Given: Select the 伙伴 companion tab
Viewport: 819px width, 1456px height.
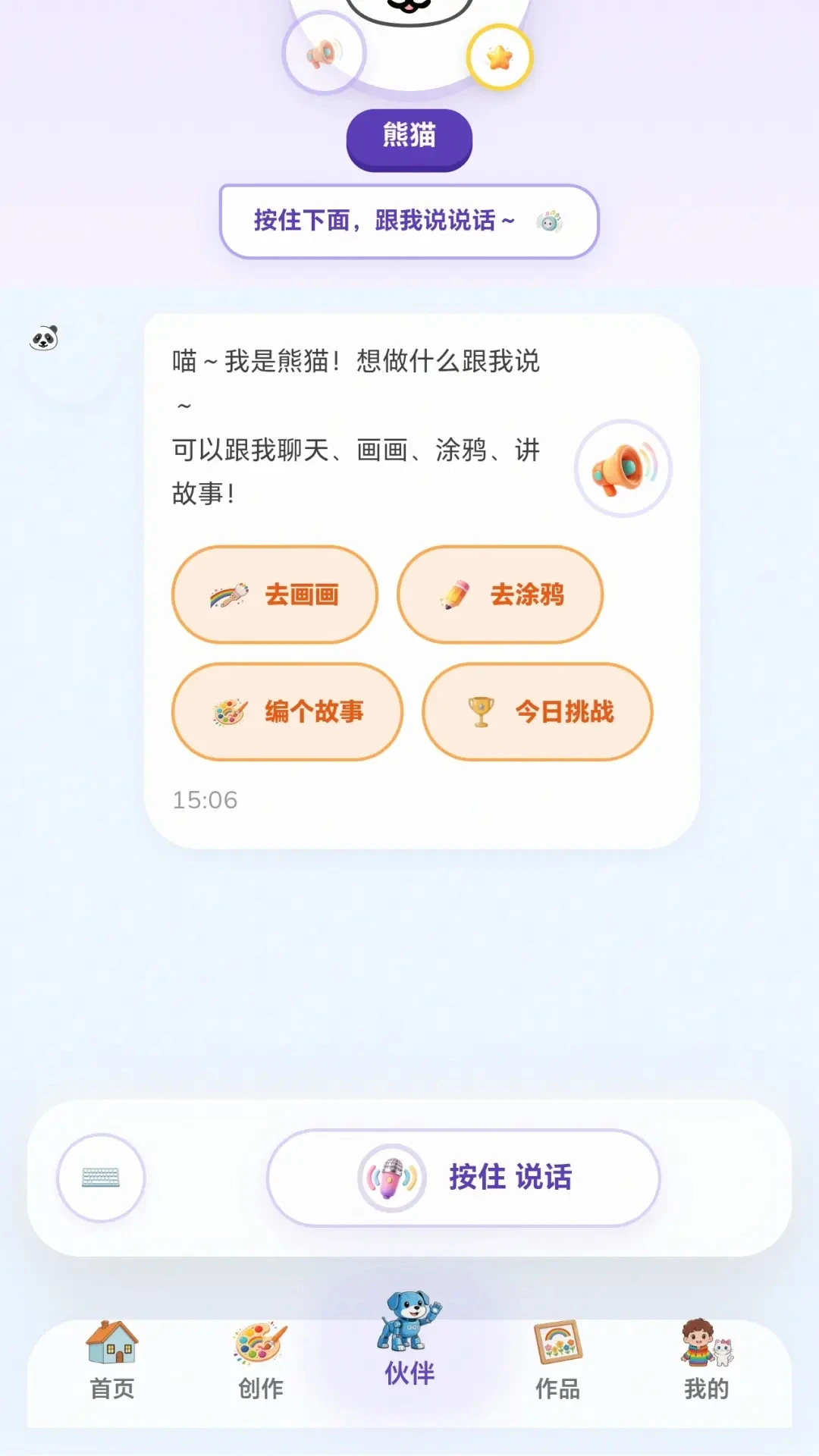Looking at the screenshot, I should click(409, 1341).
